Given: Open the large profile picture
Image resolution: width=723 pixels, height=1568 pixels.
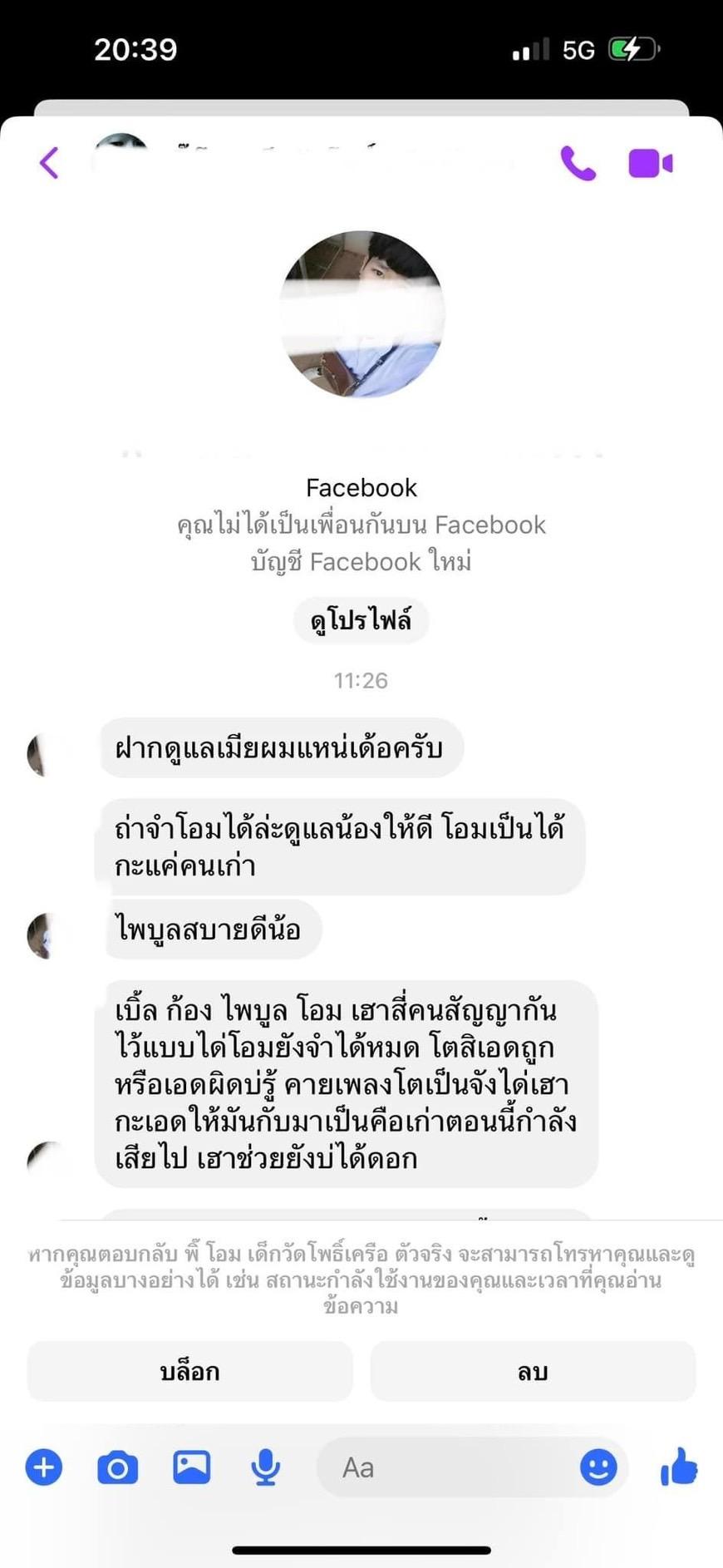Looking at the screenshot, I should [x=361, y=314].
